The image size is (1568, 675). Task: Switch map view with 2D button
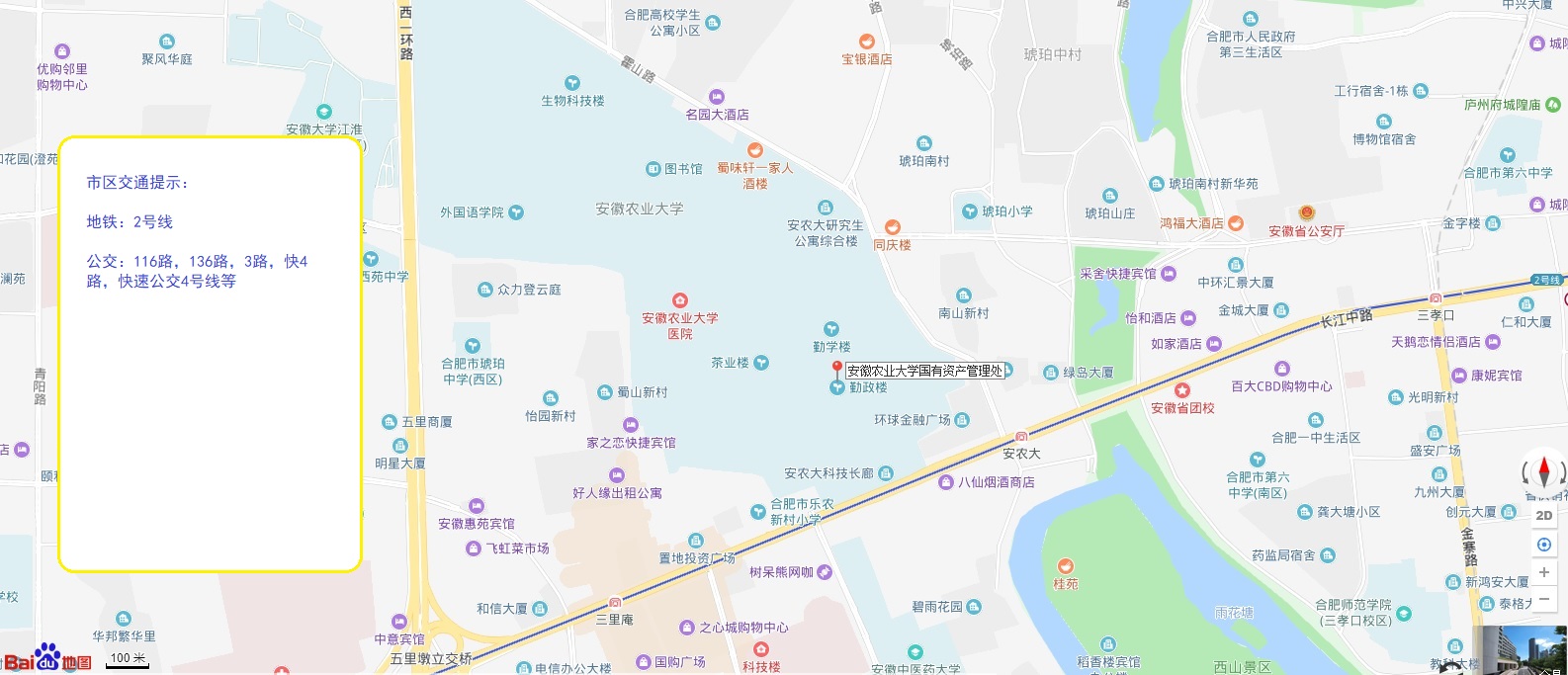coord(1543,515)
